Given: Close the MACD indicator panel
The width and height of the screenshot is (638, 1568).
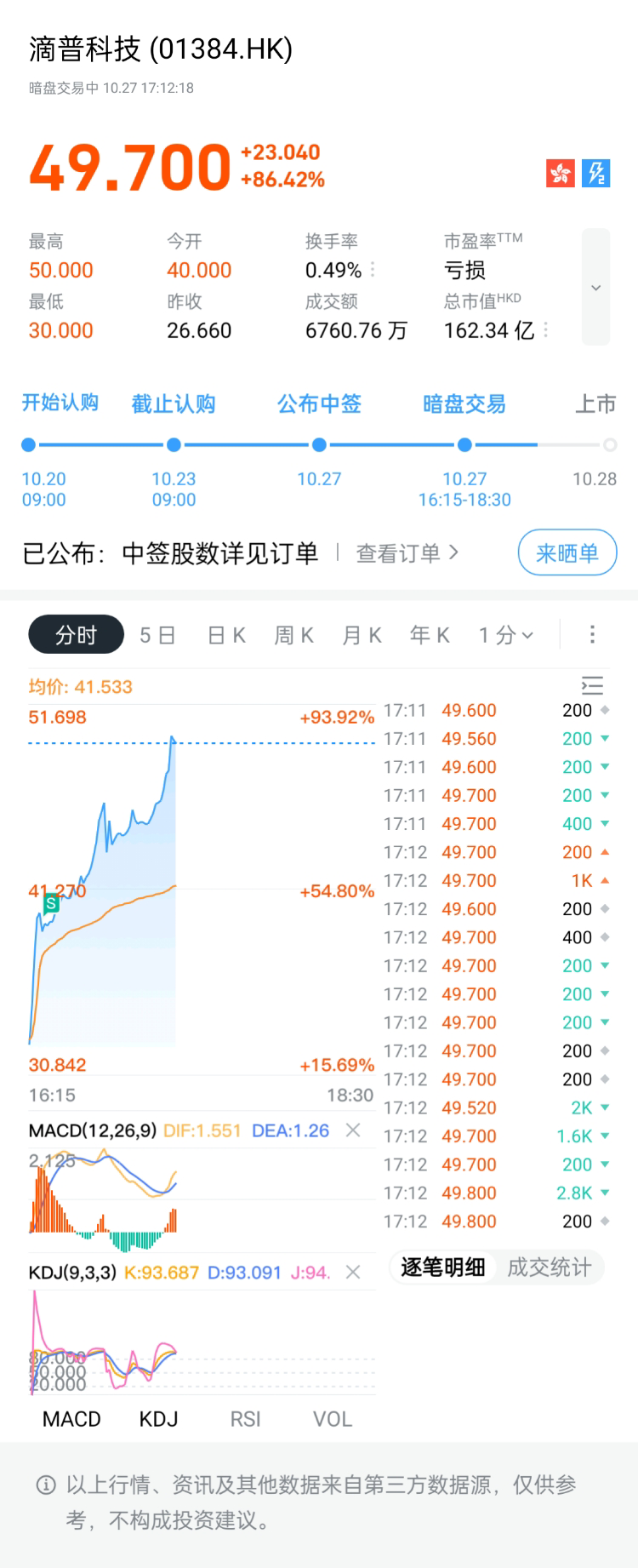Looking at the screenshot, I should pos(353,1130).
